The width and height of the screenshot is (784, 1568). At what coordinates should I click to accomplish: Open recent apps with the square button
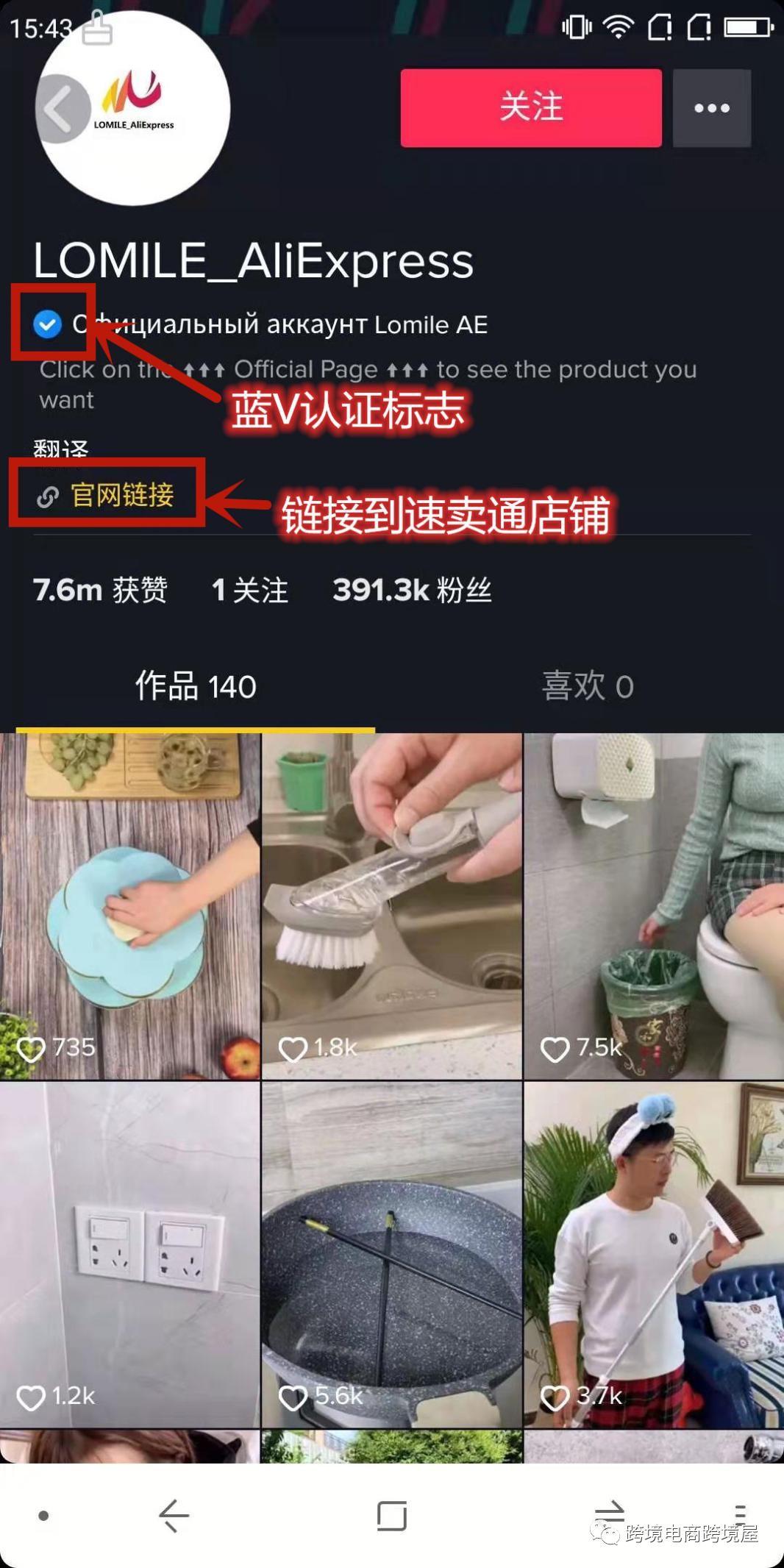click(x=391, y=1516)
